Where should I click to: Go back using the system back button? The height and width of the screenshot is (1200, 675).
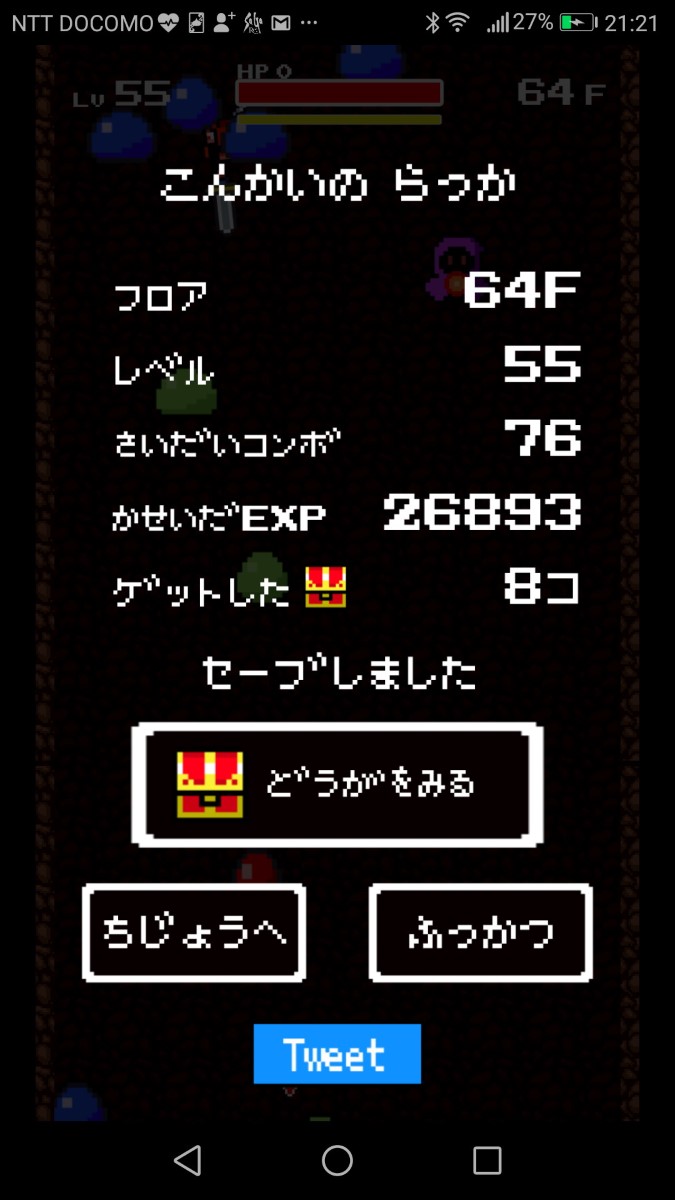[x=187, y=1160]
